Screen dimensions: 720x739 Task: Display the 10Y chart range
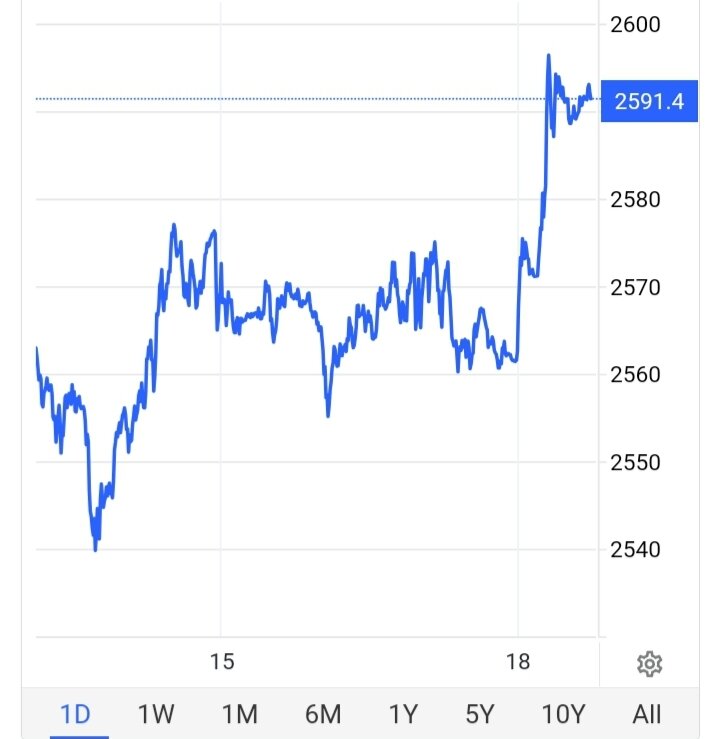[x=562, y=714]
